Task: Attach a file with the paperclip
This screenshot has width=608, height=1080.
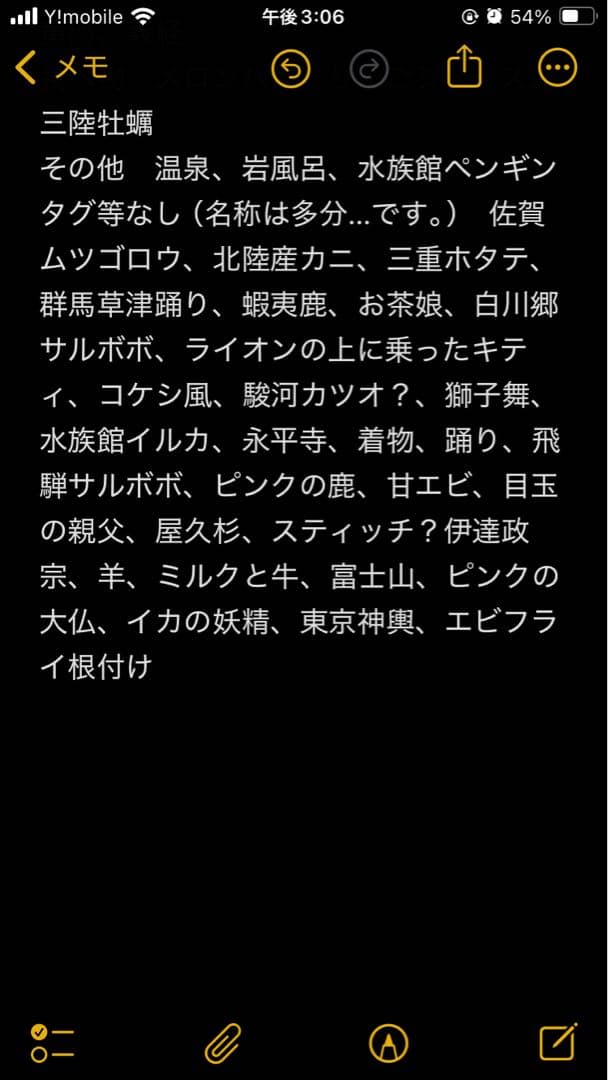Action: click(223, 1043)
